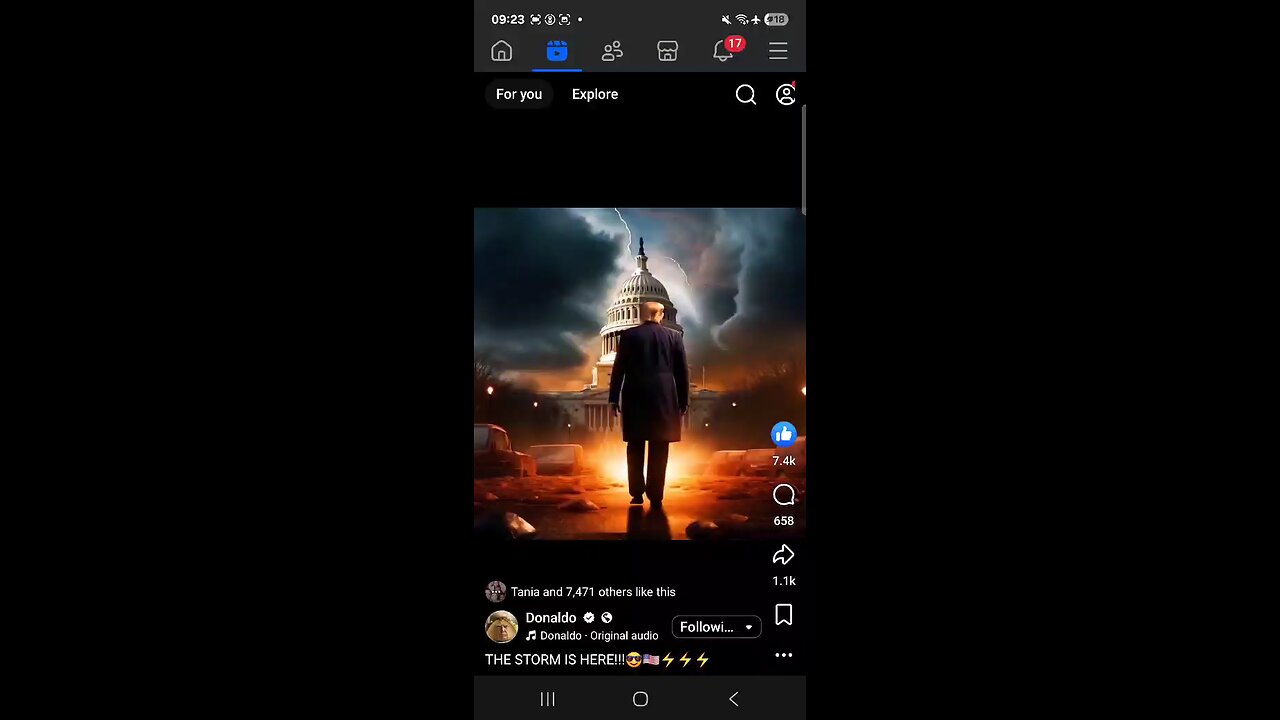
Task: Save the reel with the bookmark
Action: pyautogui.click(x=783, y=615)
